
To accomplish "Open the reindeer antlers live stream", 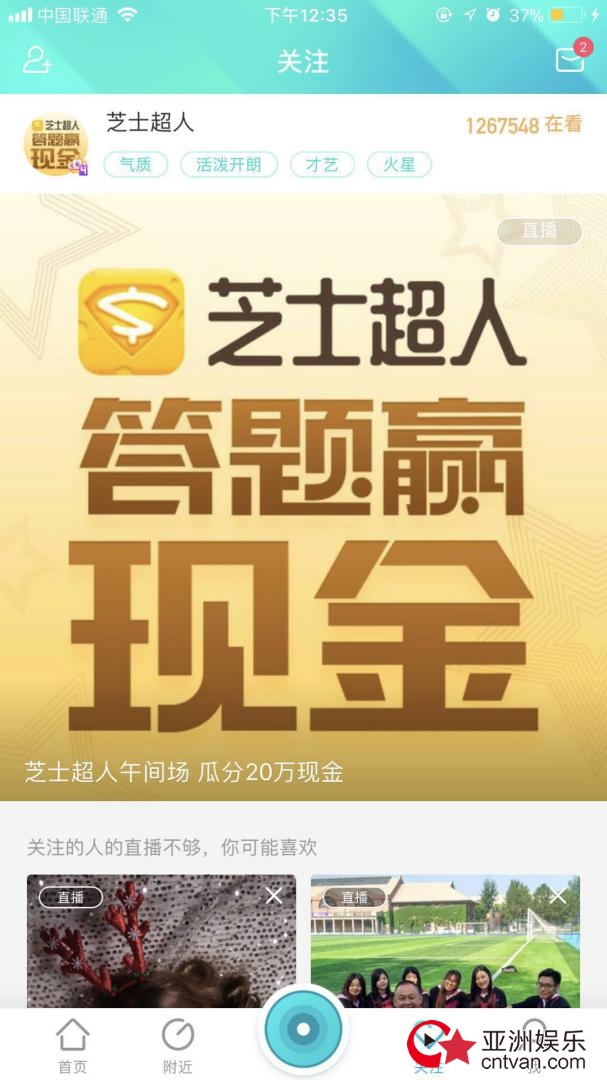I will pyautogui.click(x=160, y=950).
